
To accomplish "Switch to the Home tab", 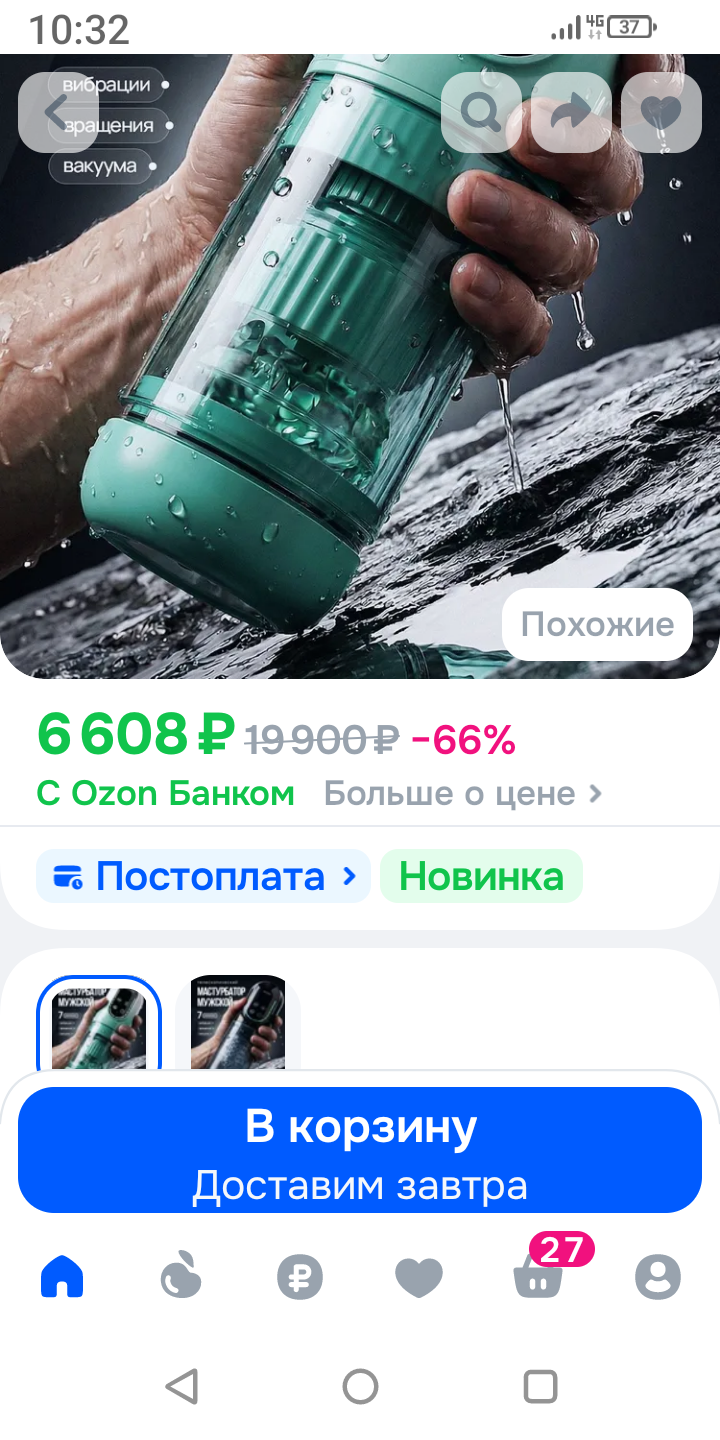I will pos(62,1277).
